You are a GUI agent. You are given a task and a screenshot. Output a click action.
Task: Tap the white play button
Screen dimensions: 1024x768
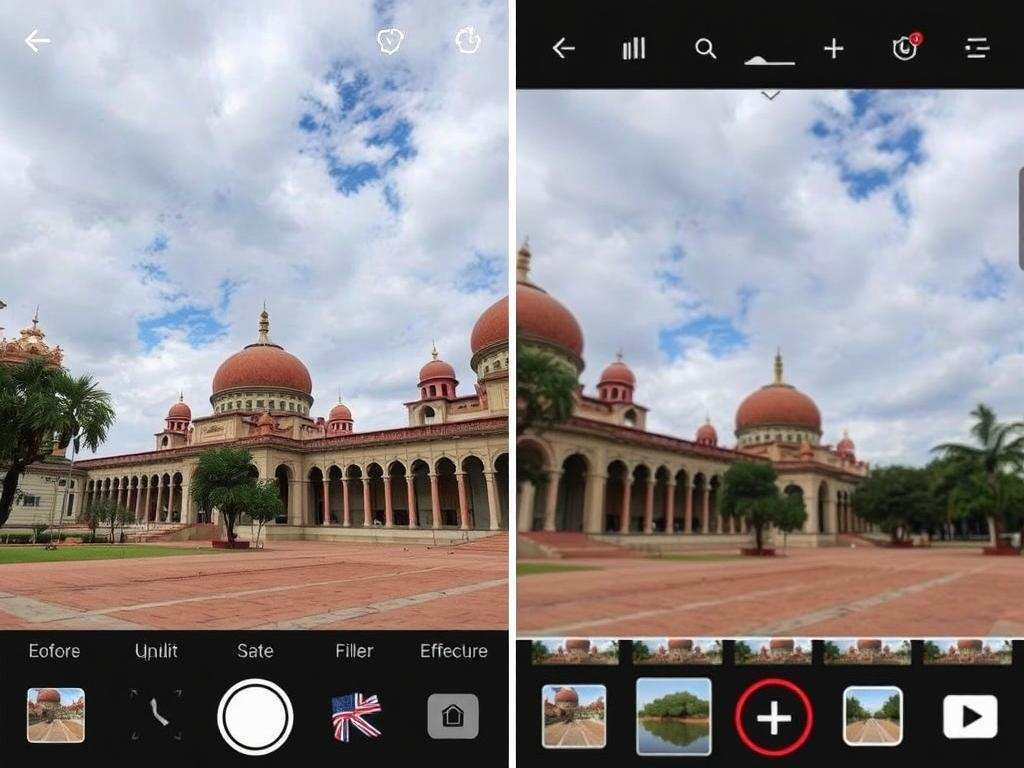click(969, 716)
